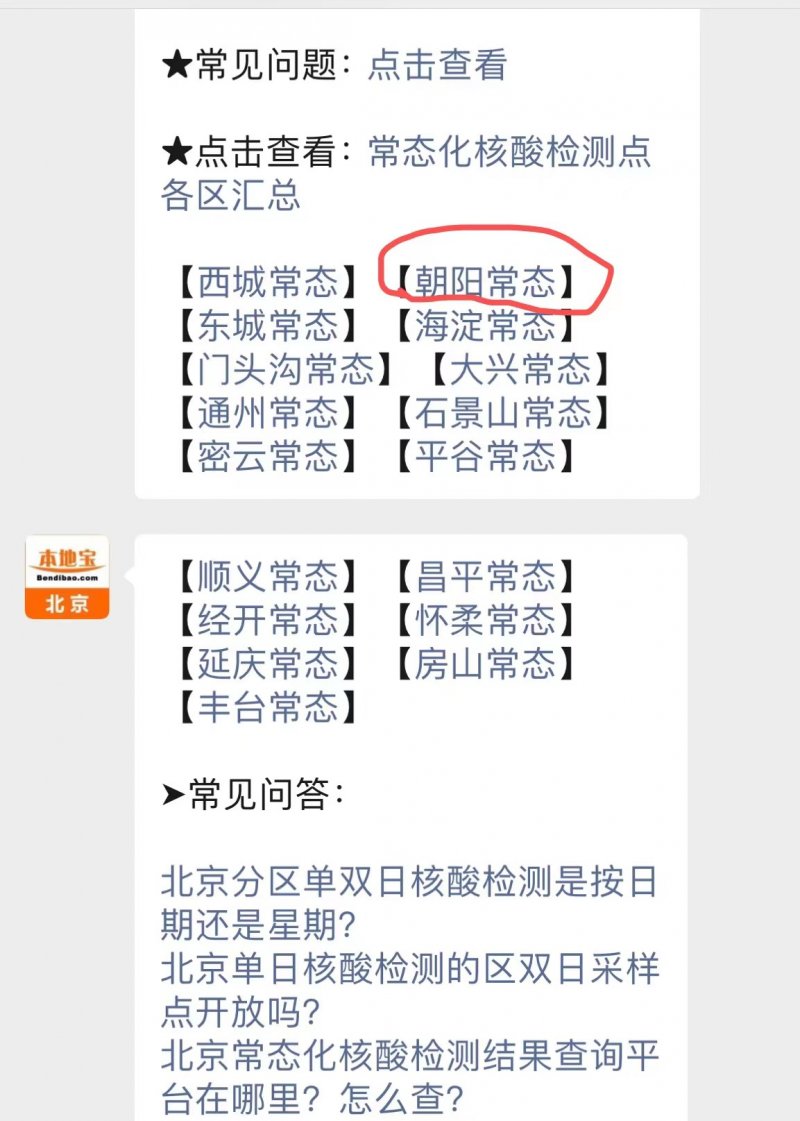Open 核酸检测结果查询平台在哪里 question
Image resolution: width=800 pixels, height=1121 pixels.
click(409, 1056)
